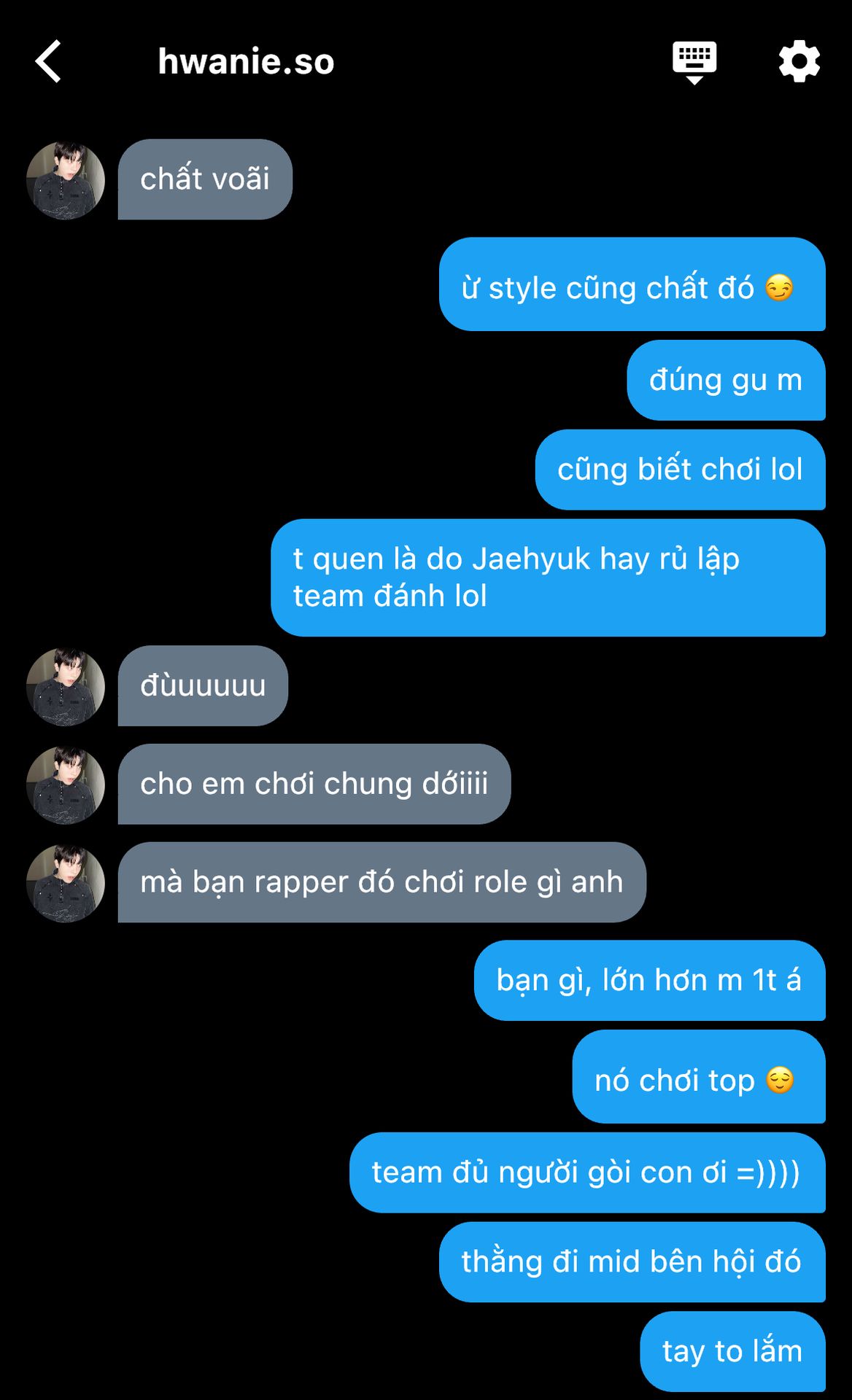Open the keyboard icon in header
852x1400 pixels.
coord(694,61)
